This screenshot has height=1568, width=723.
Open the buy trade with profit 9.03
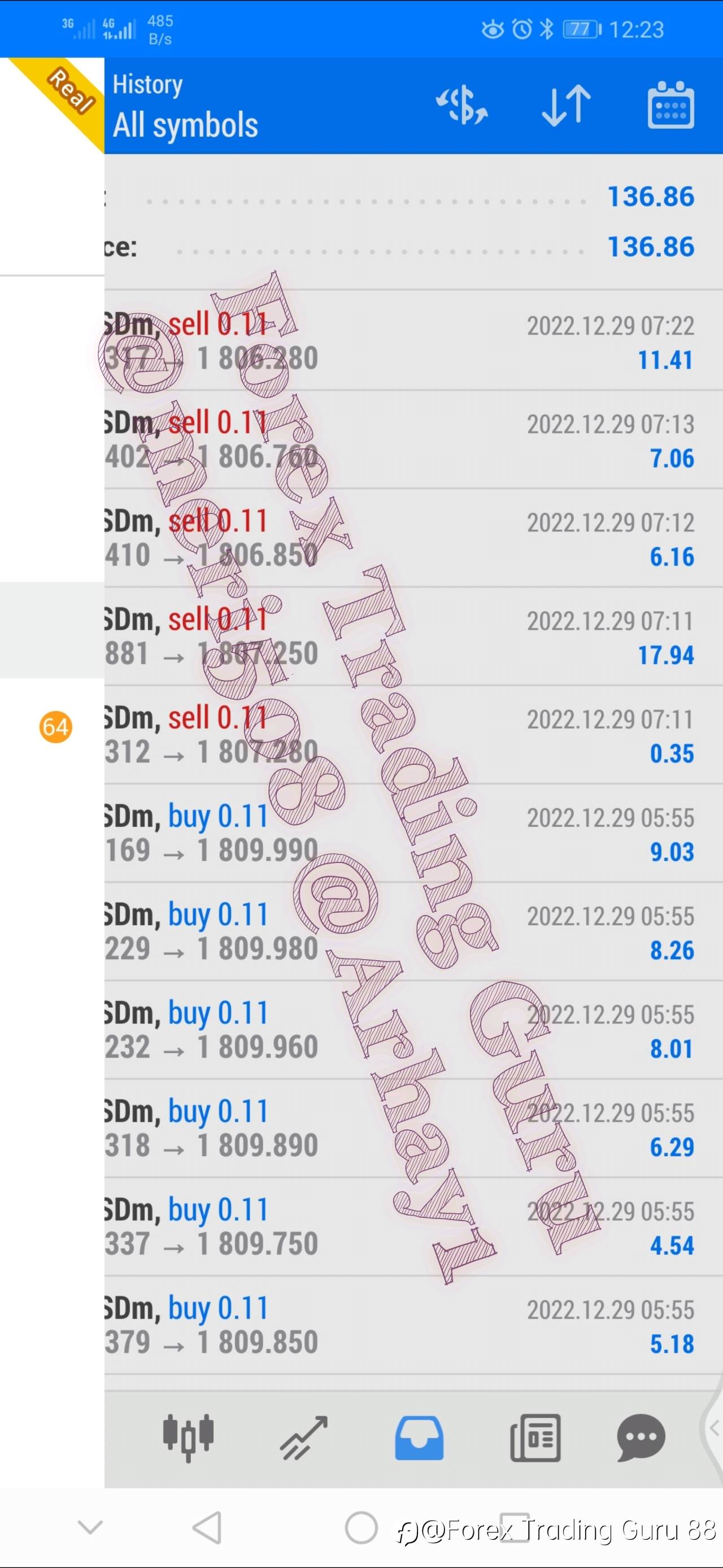(x=414, y=834)
